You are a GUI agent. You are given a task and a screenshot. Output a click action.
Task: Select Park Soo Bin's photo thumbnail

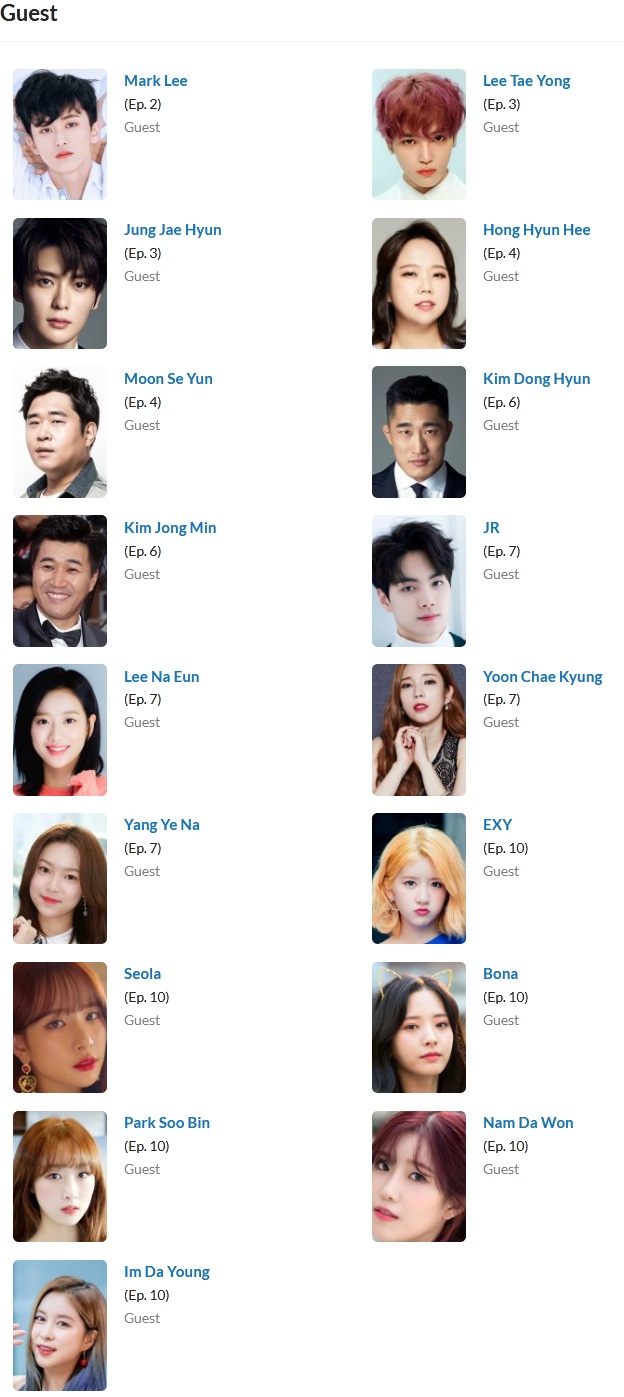[60, 1176]
